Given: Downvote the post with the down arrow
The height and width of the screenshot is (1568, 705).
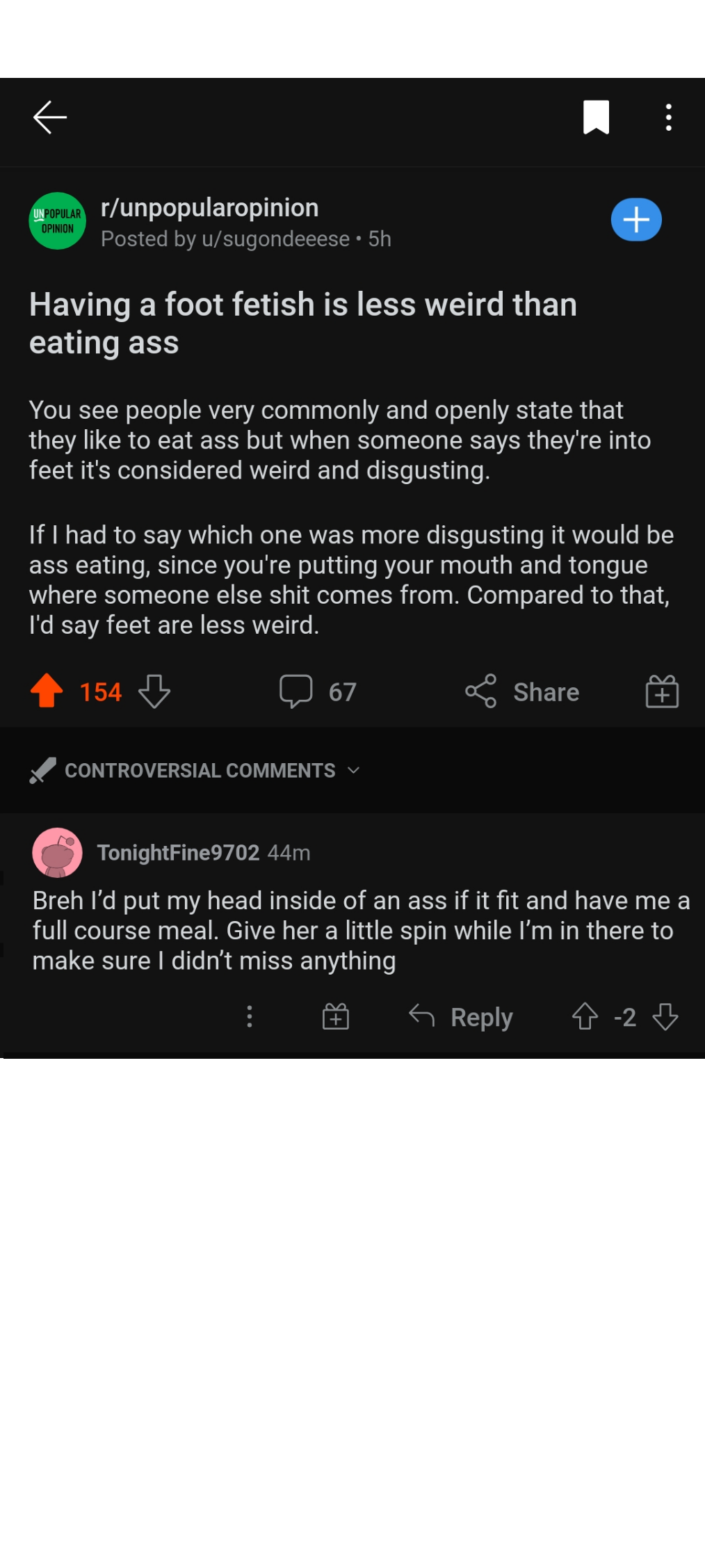Looking at the screenshot, I should click(154, 691).
